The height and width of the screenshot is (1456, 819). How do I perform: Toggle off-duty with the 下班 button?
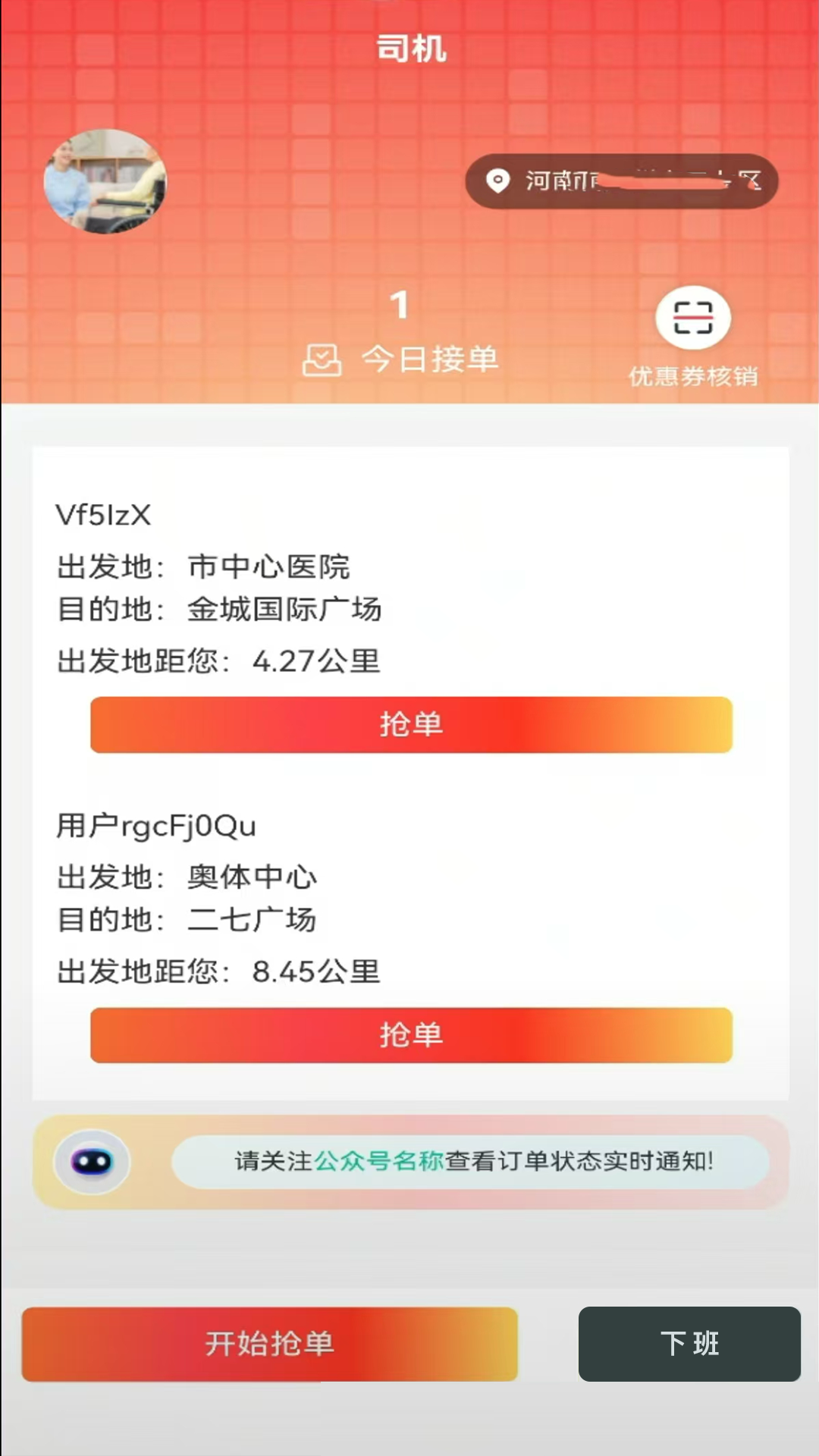[689, 1344]
